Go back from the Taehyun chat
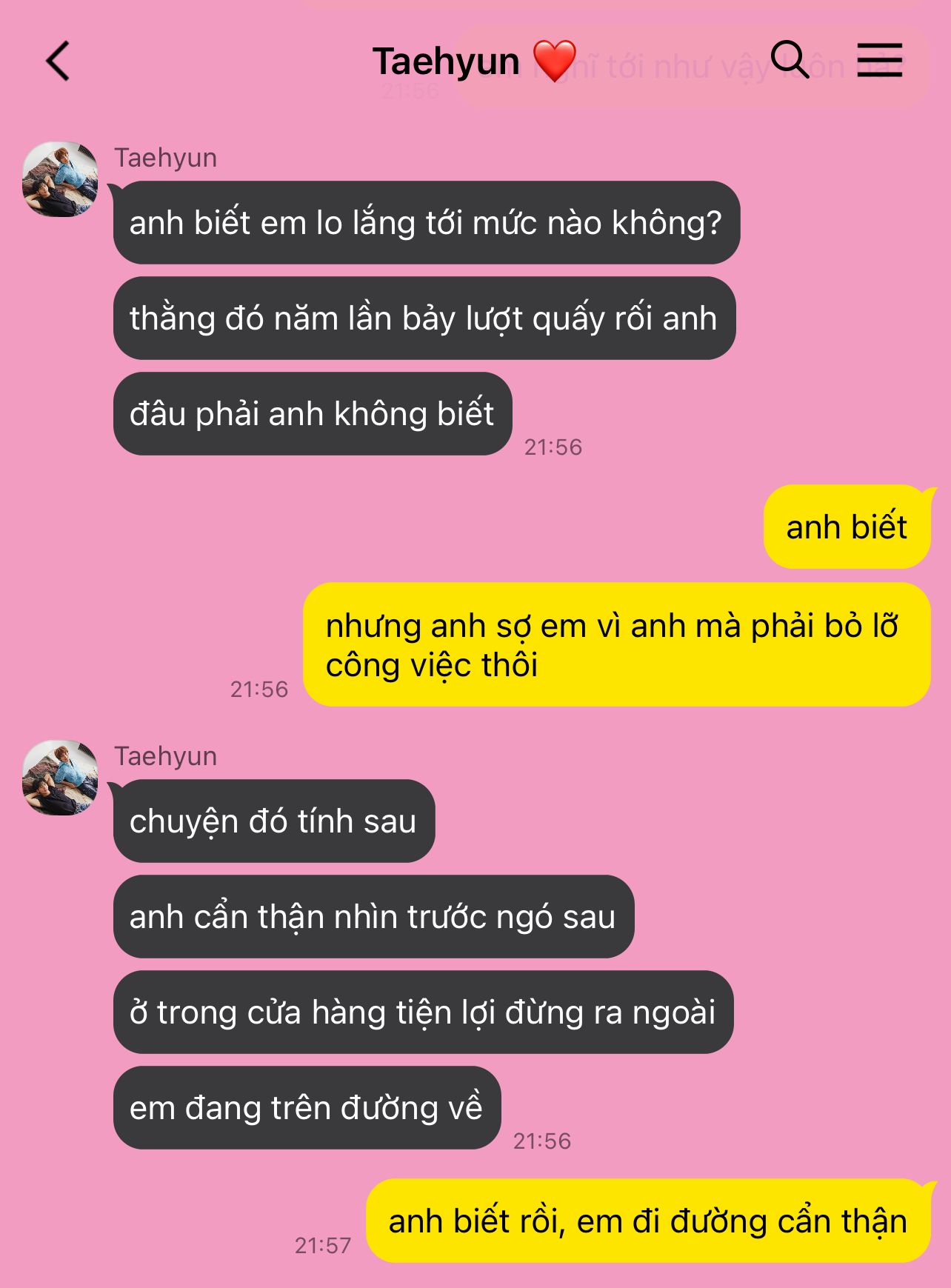This screenshot has width=951, height=1288. (x=58, y=61)
